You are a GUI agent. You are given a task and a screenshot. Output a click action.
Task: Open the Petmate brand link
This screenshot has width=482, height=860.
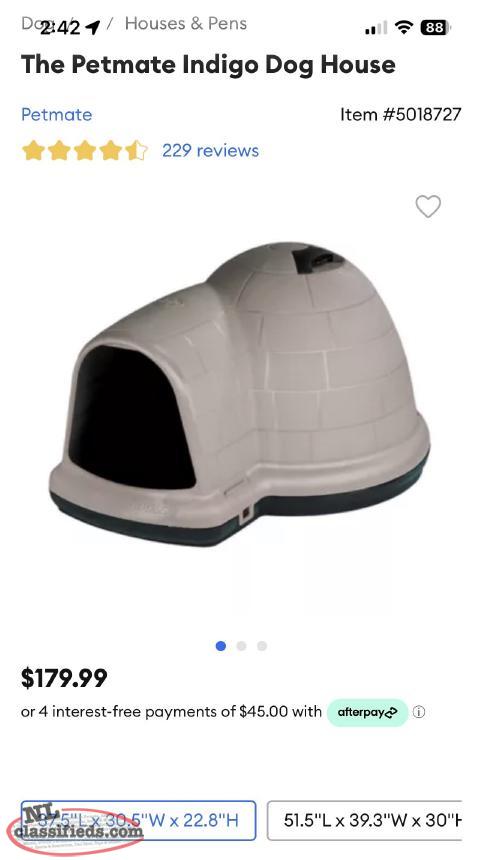[56, 115]
